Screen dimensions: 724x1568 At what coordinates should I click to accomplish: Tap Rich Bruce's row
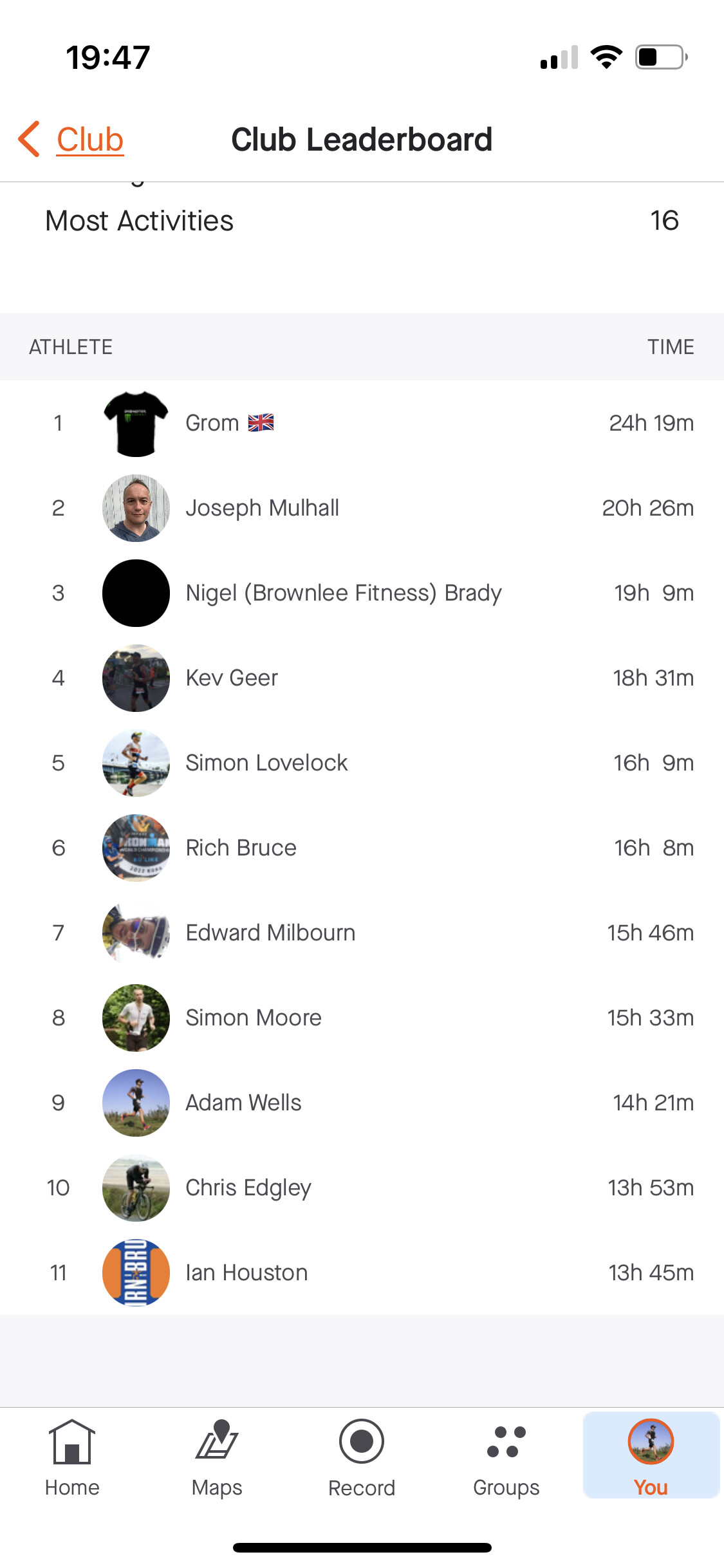point(362,848)
